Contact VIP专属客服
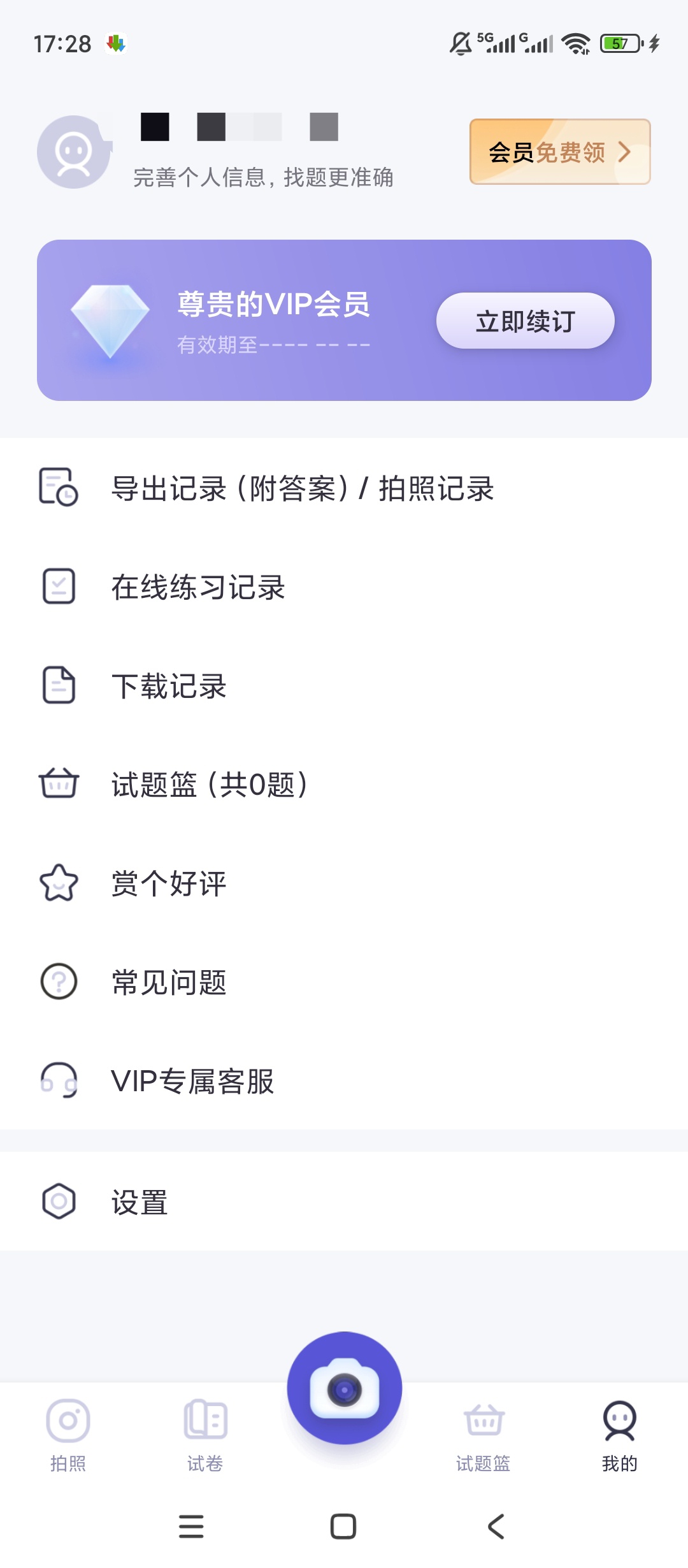This screenshot has height=1568, width=688. [344, 1080]
